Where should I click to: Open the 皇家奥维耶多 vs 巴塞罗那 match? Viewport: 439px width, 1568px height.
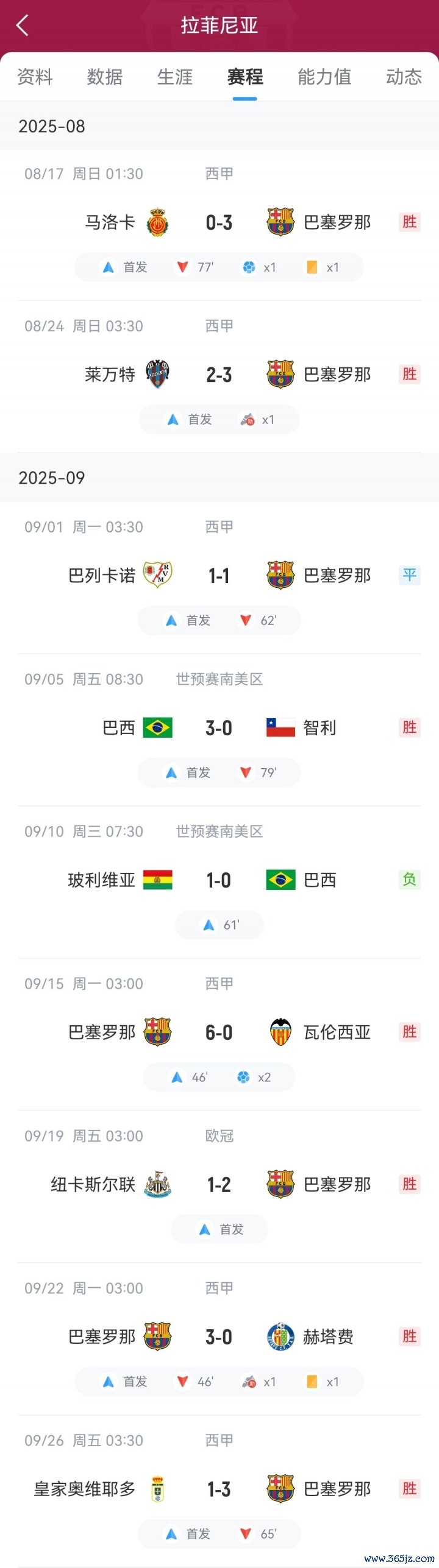coord(219,1490)
